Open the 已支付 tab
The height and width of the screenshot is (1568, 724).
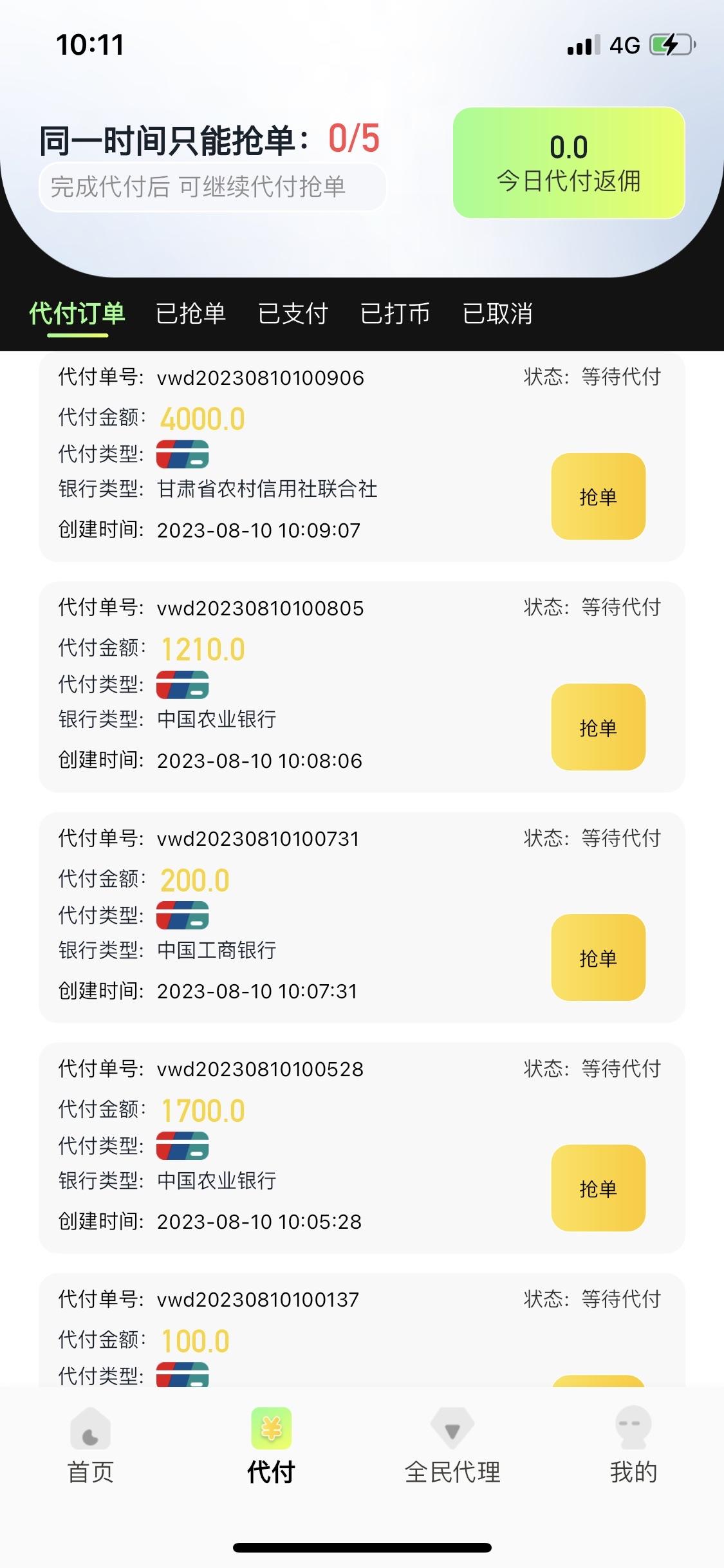tap(293, 313)
